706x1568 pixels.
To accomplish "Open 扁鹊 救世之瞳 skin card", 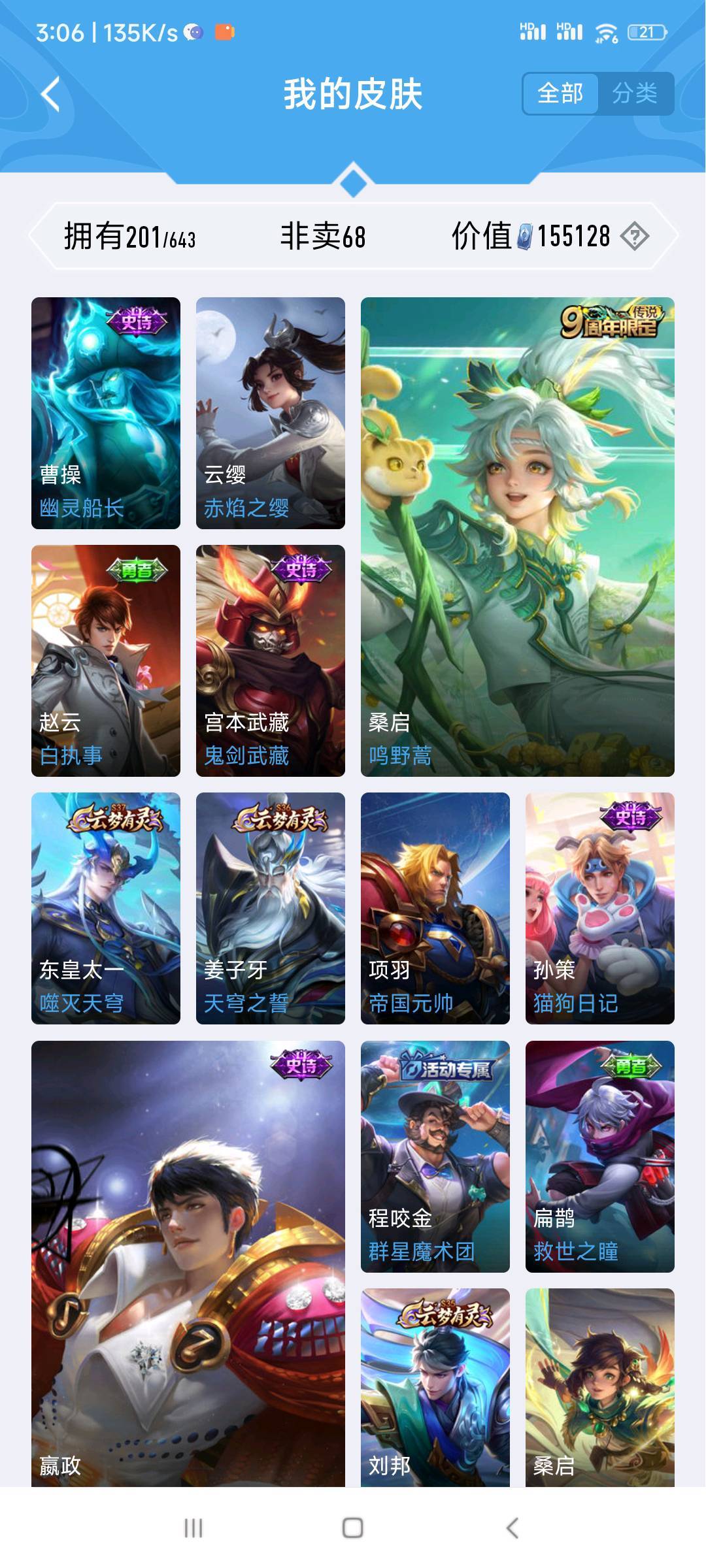I will [x=600, y=1156].
